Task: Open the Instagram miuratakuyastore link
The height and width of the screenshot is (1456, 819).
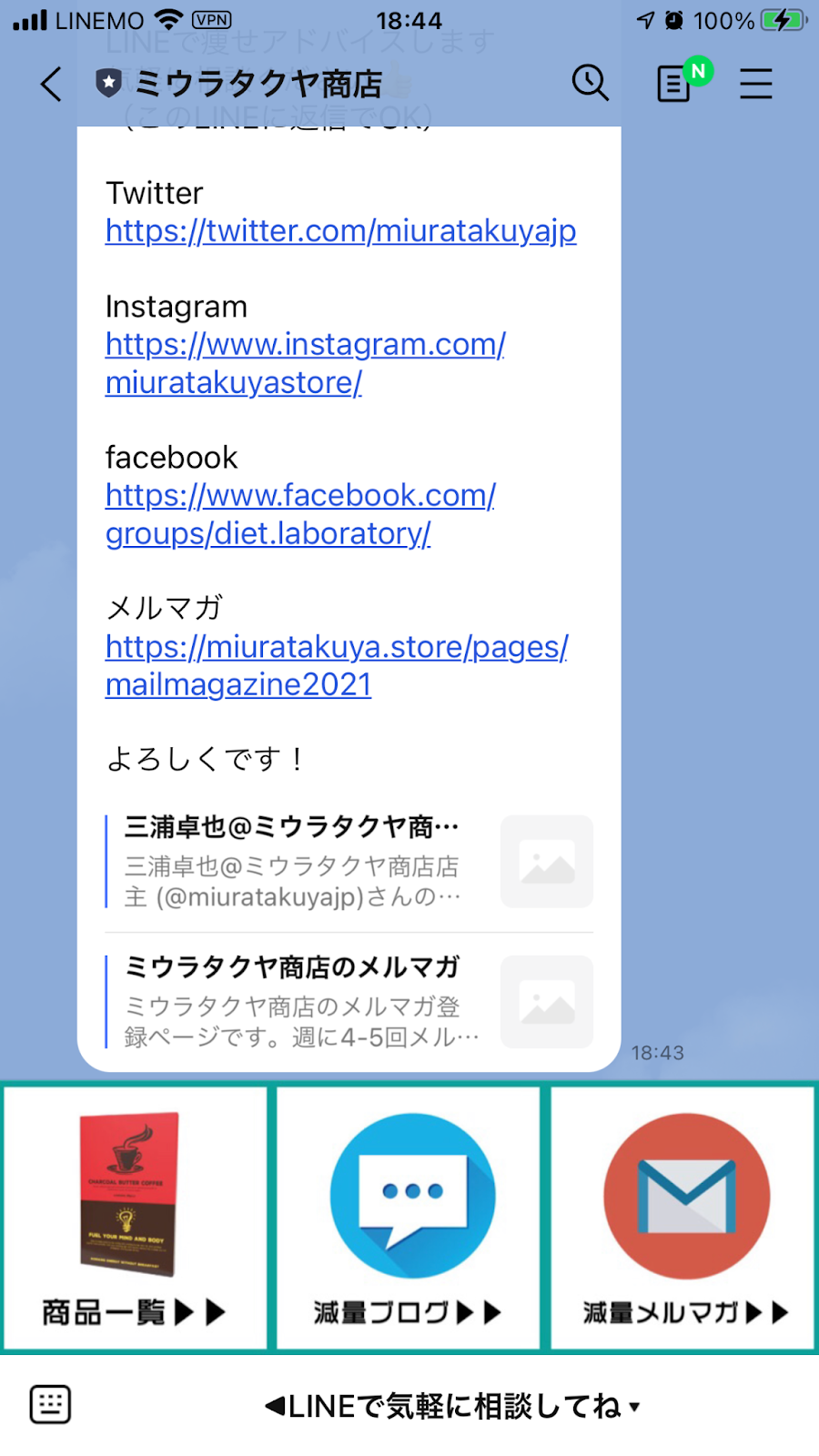Action: pos(306,363)
